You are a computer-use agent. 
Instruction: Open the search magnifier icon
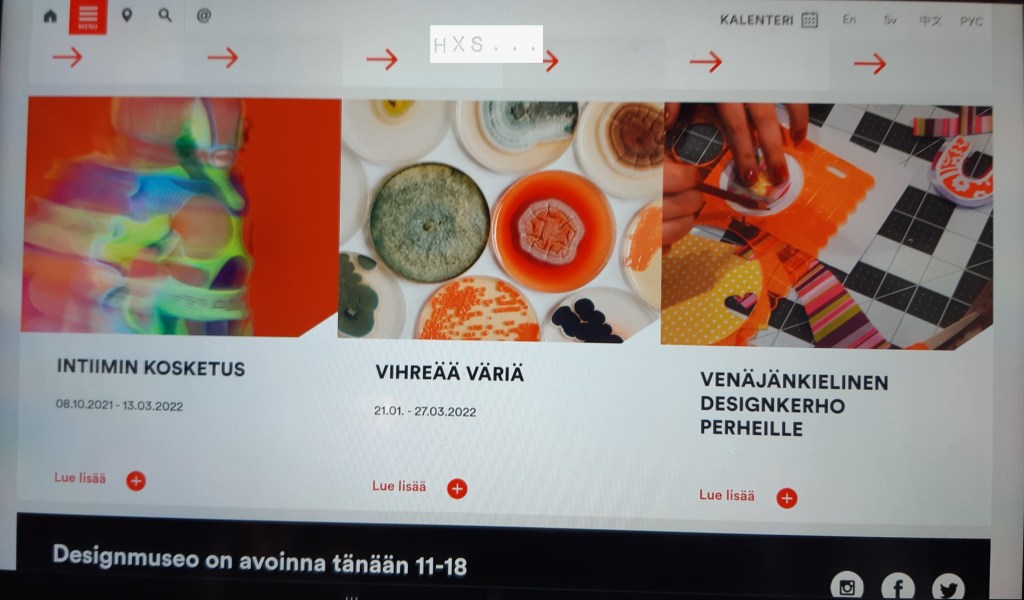pos(165,16)
